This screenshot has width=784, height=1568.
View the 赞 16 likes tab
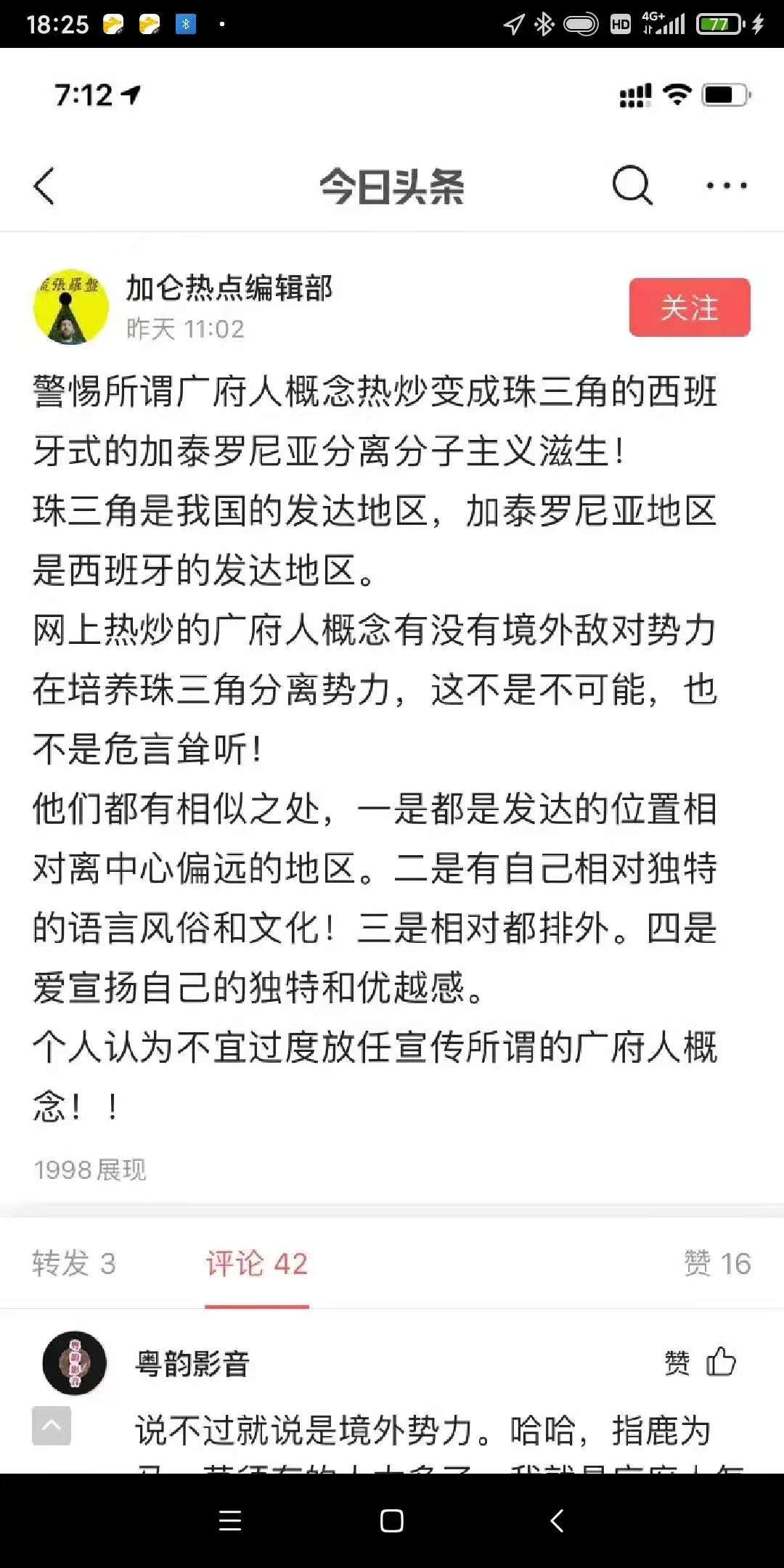[x=717, y=1264]
